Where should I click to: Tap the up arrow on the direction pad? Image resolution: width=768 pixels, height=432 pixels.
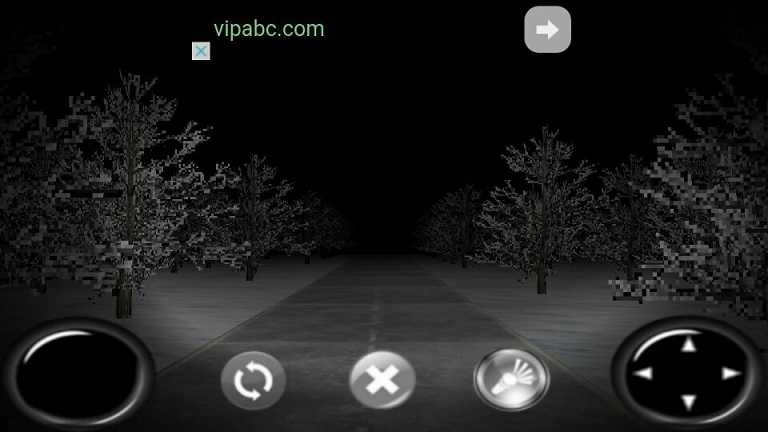pyautogui.click(x=688, y=346)
